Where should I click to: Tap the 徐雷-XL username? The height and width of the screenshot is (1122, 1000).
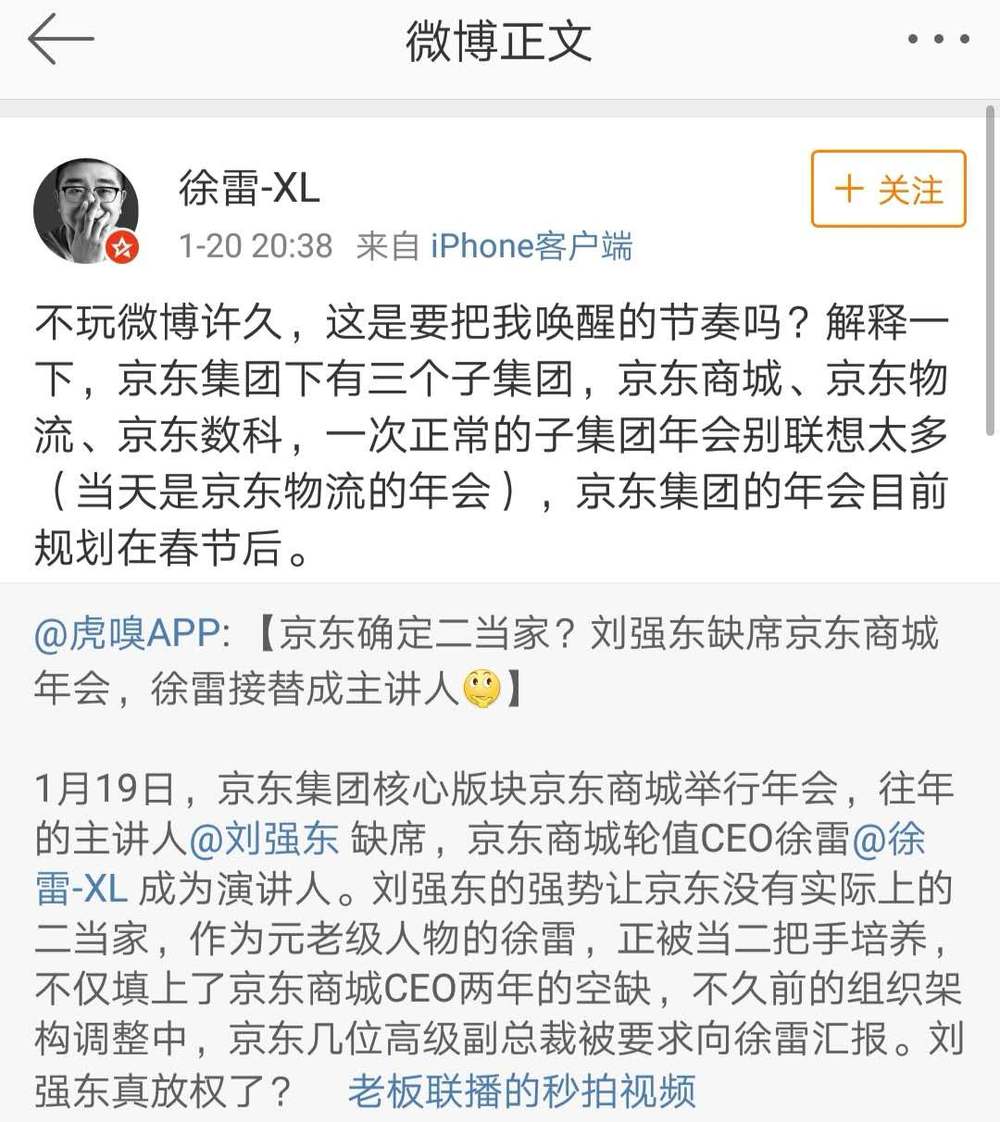tap(249, 188)
